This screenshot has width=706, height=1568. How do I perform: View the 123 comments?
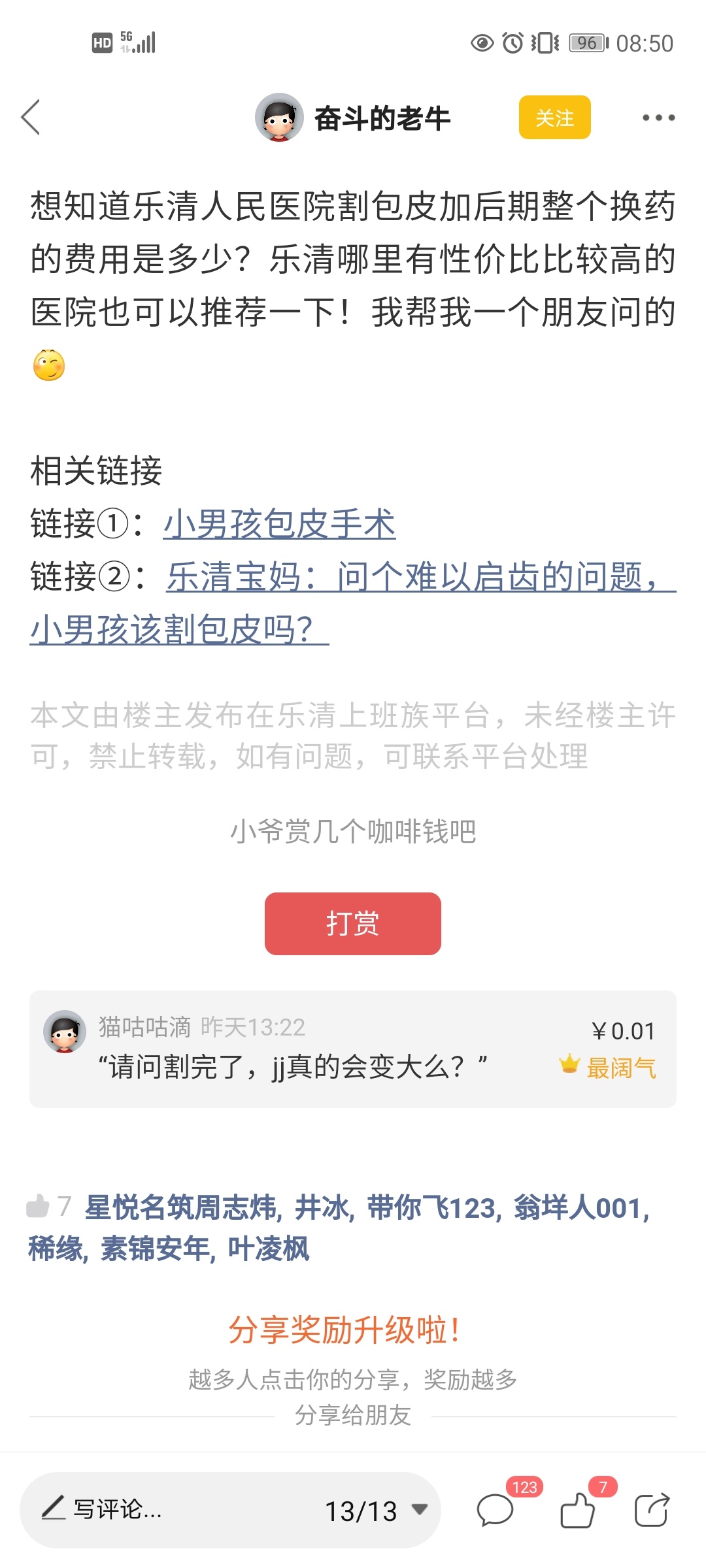(x=496, y=1510)
